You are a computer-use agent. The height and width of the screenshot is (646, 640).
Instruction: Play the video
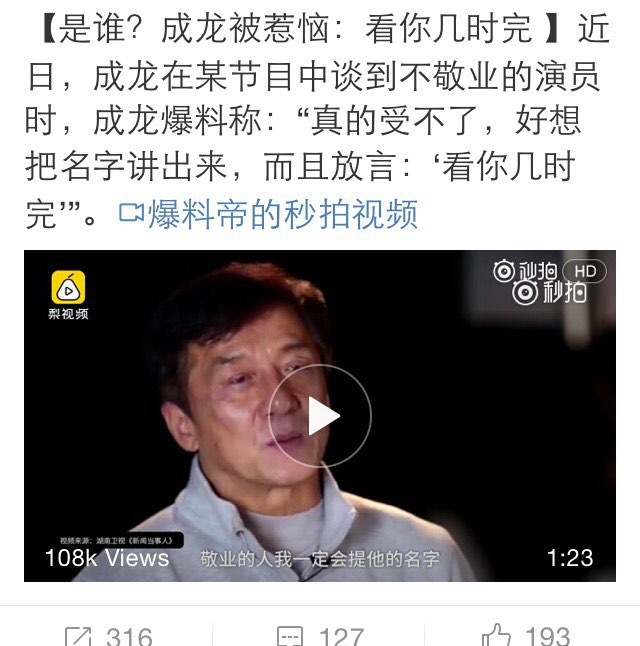(x=320, y=415)
